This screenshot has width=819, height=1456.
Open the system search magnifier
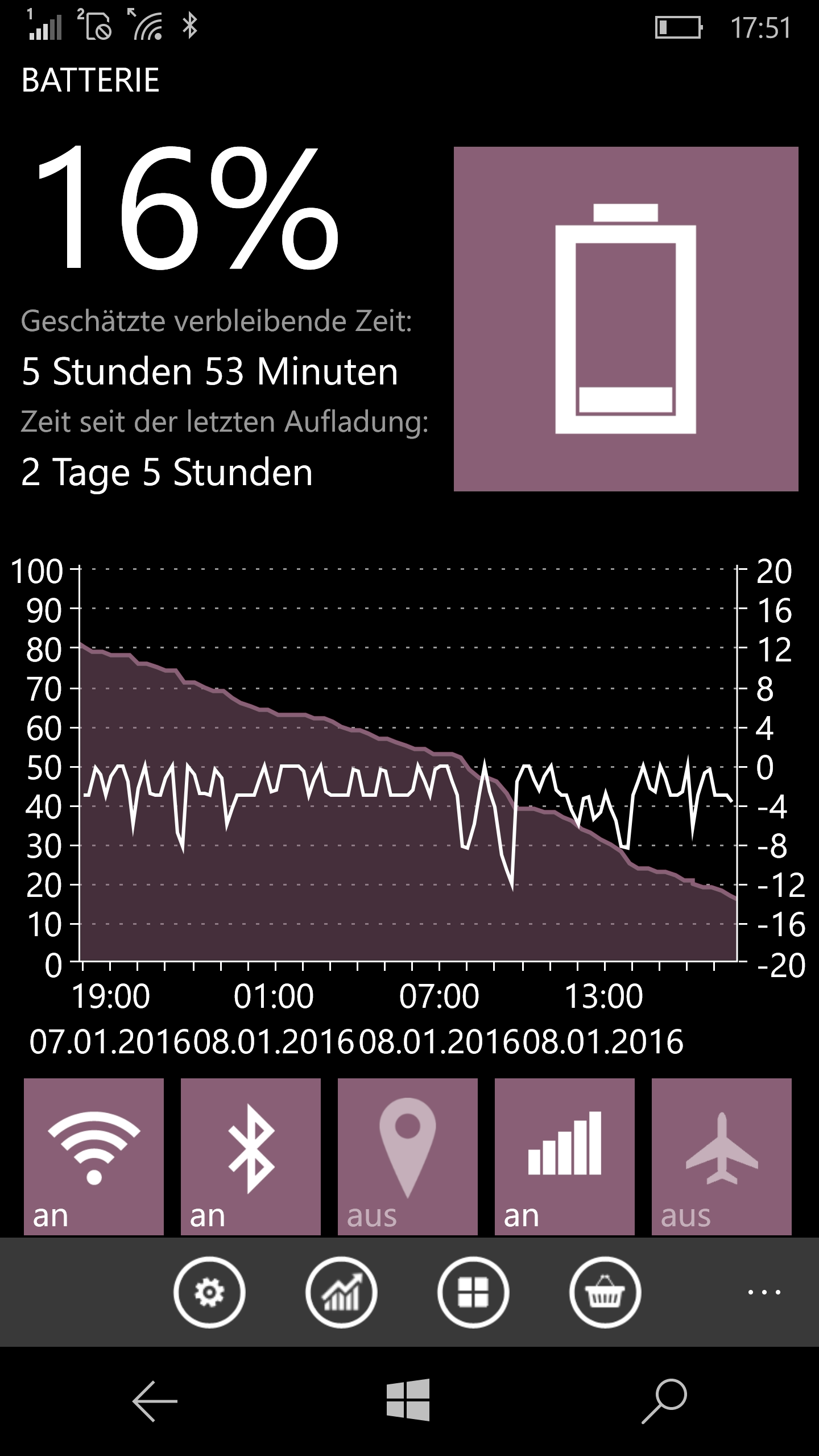[664, 1400]
